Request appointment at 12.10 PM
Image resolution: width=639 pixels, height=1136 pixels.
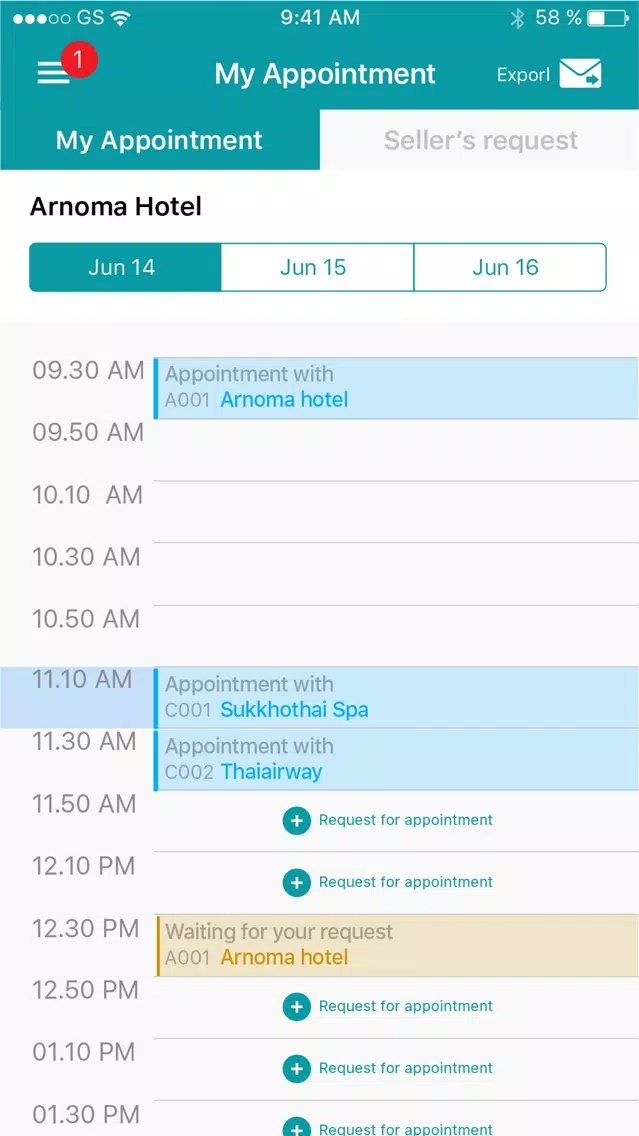(388, 882)
